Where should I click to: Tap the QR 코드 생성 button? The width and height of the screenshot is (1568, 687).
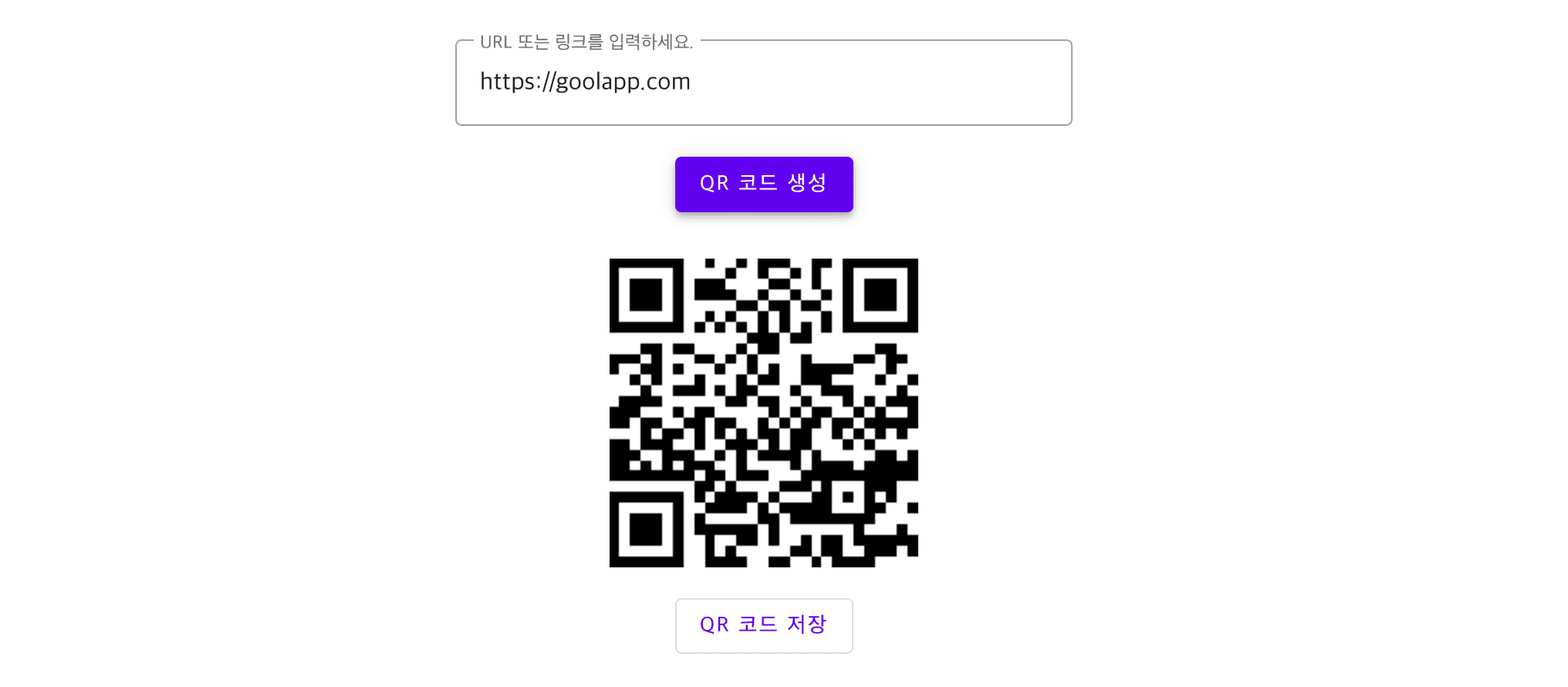pyautogui.click(x=763, y=184)
